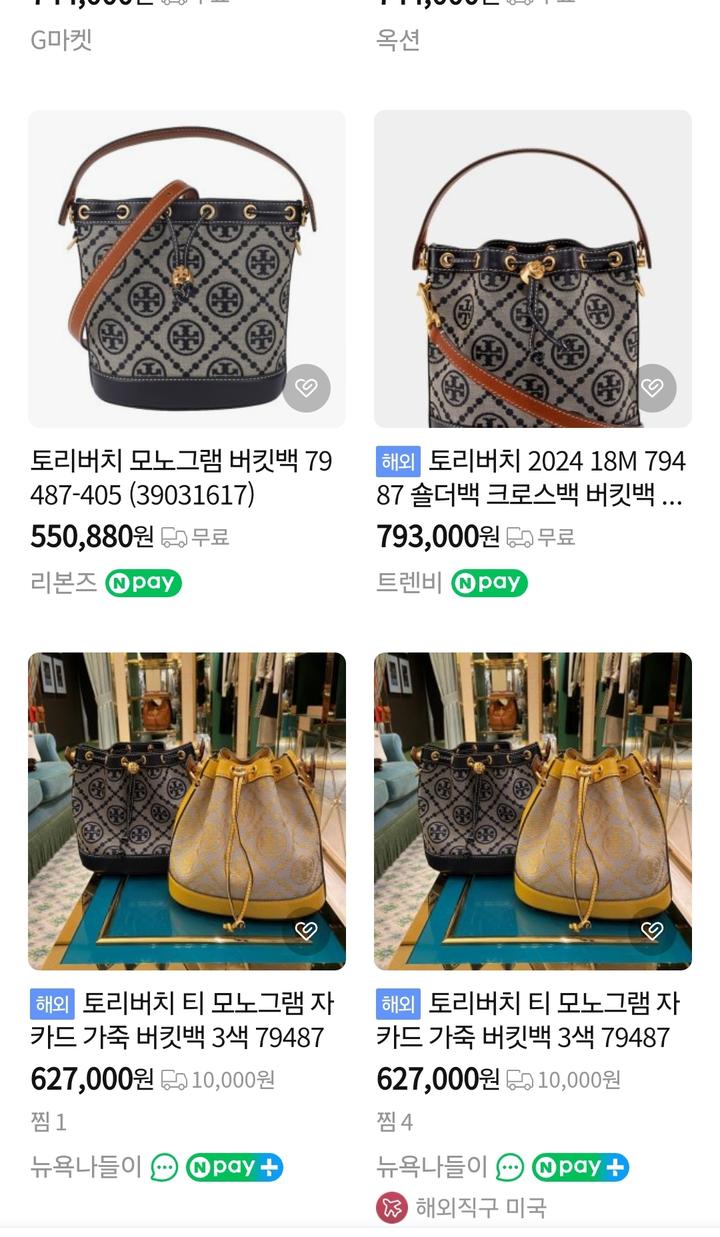Viewport: 720px width, 1237px height.
Task: Start a talk chat with 뉴욕나들이 (찜 1)
Action: point(164,1167)
